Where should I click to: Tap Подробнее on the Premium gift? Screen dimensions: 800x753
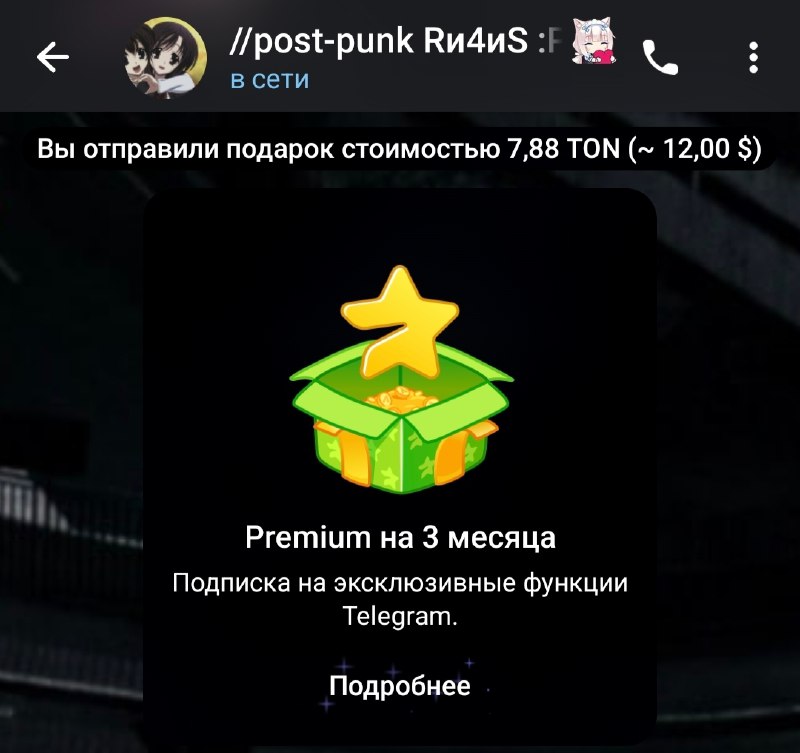tap(399, 686)
